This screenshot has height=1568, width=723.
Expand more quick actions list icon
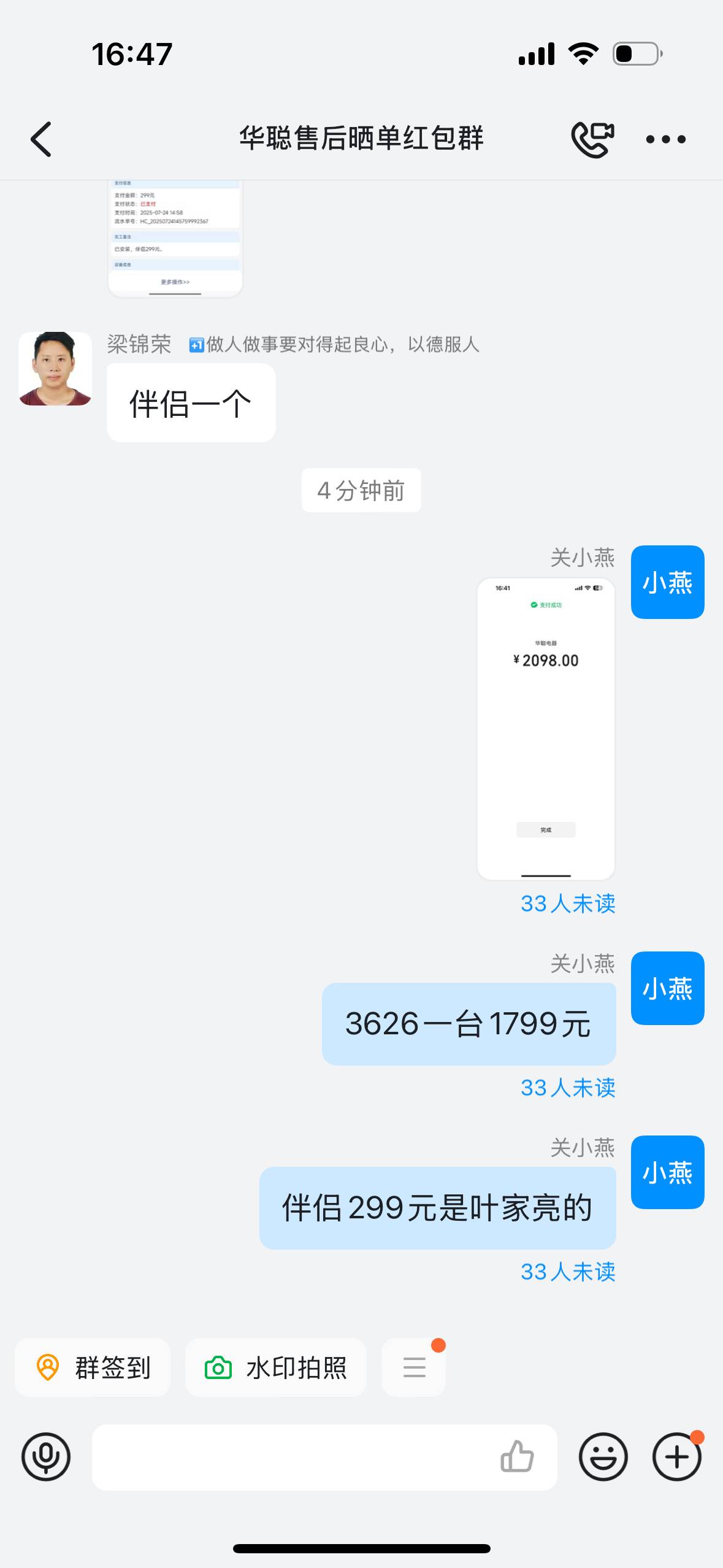(414, 1367)
